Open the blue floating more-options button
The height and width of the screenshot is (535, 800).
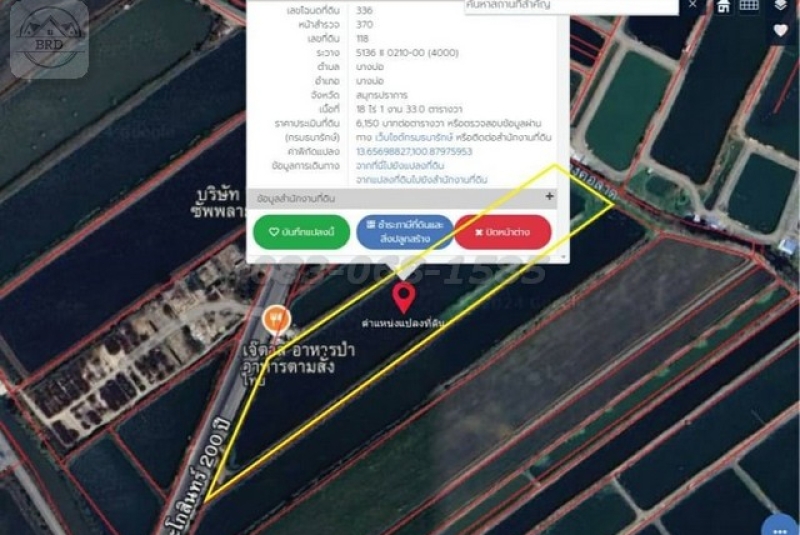click(x=781, y=526)
